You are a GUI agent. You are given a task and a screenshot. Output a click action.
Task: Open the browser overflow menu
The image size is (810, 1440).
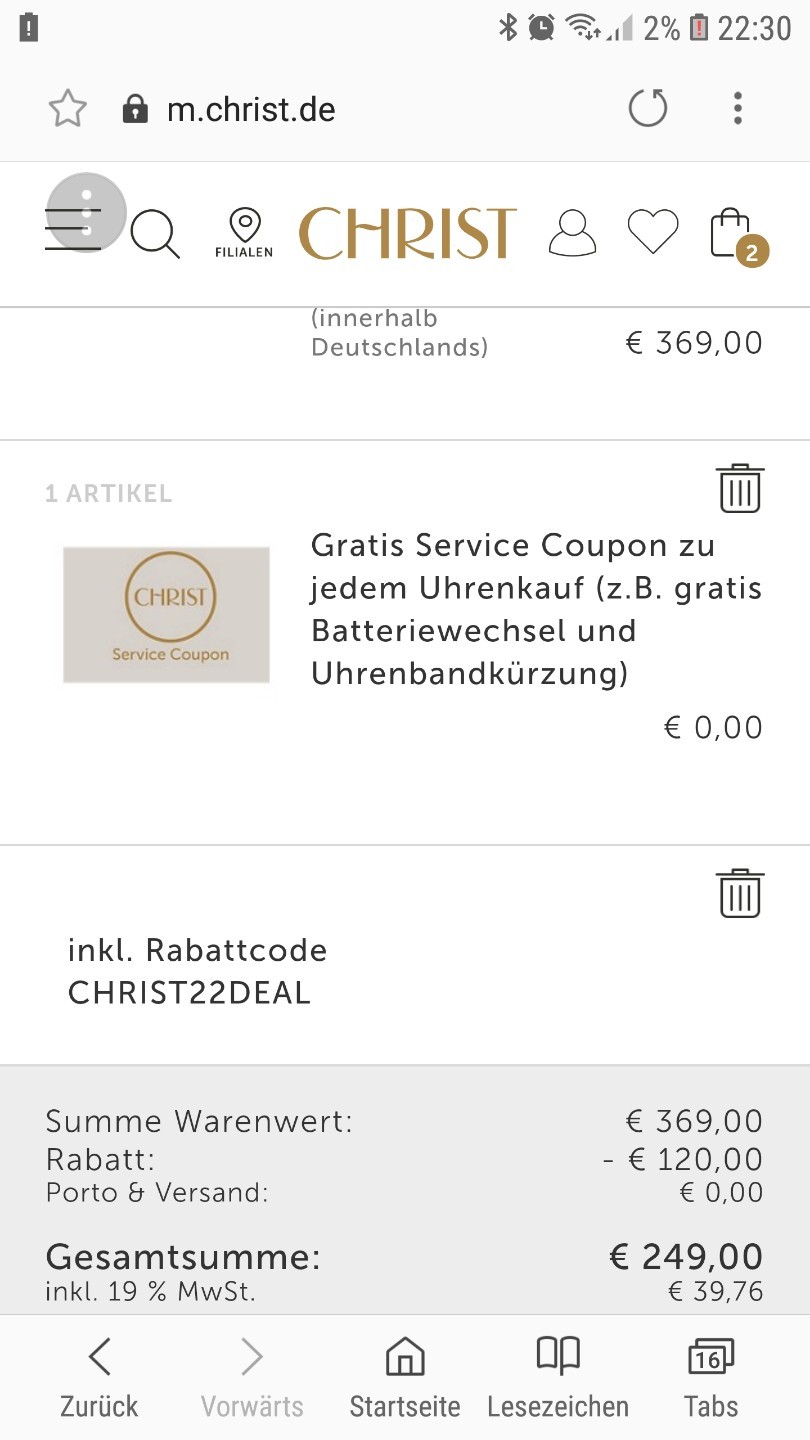point(738,108)
